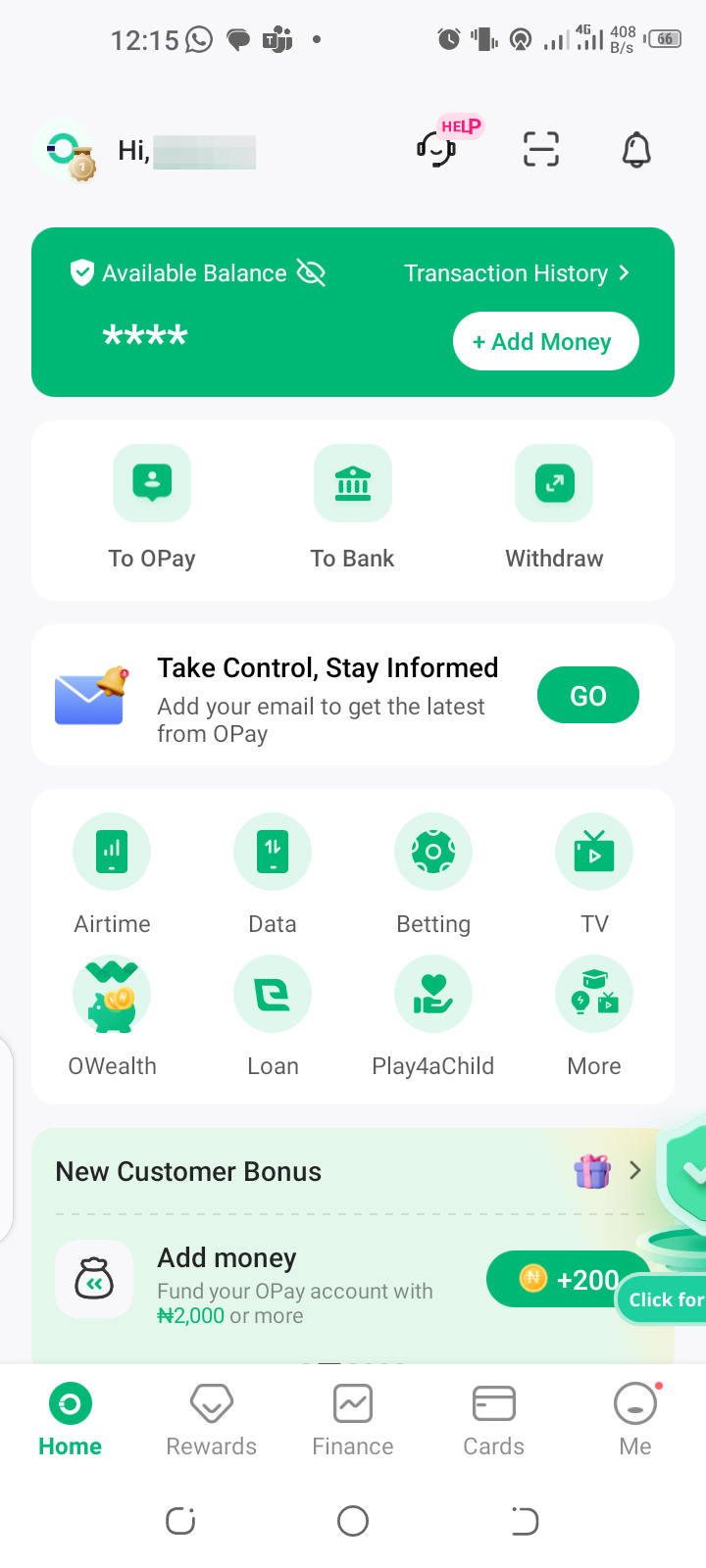Image resolution: width=706 pixels, height=1568 pixels.
Task: Expand the More services grid
Action: [x=593, y=994]
